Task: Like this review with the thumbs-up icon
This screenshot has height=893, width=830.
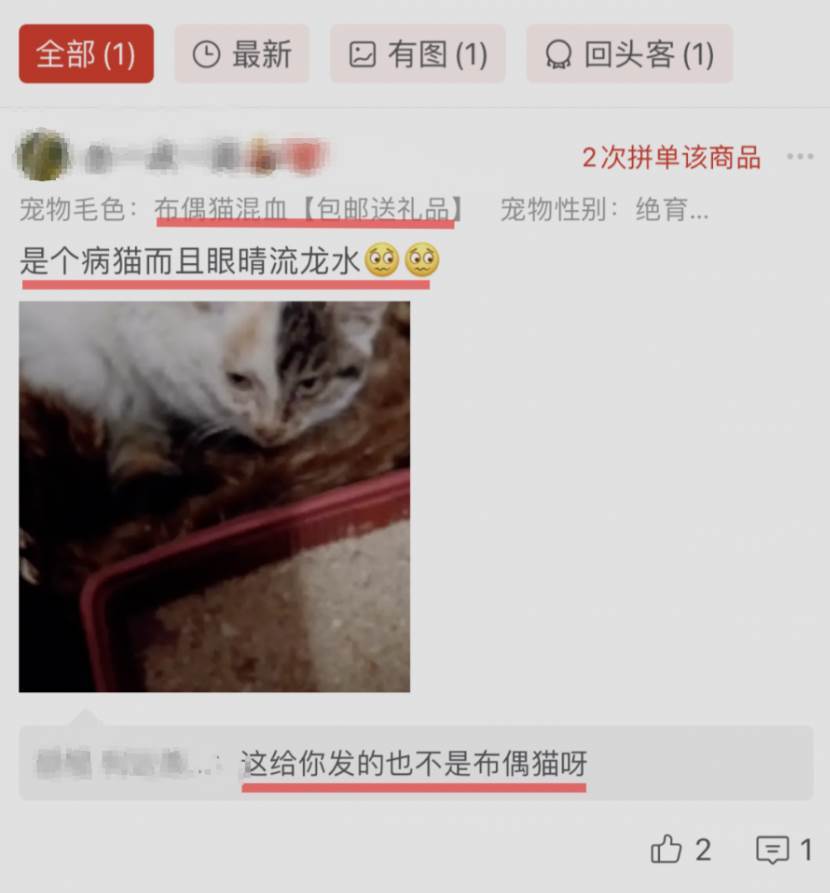Action: [667, 850]
